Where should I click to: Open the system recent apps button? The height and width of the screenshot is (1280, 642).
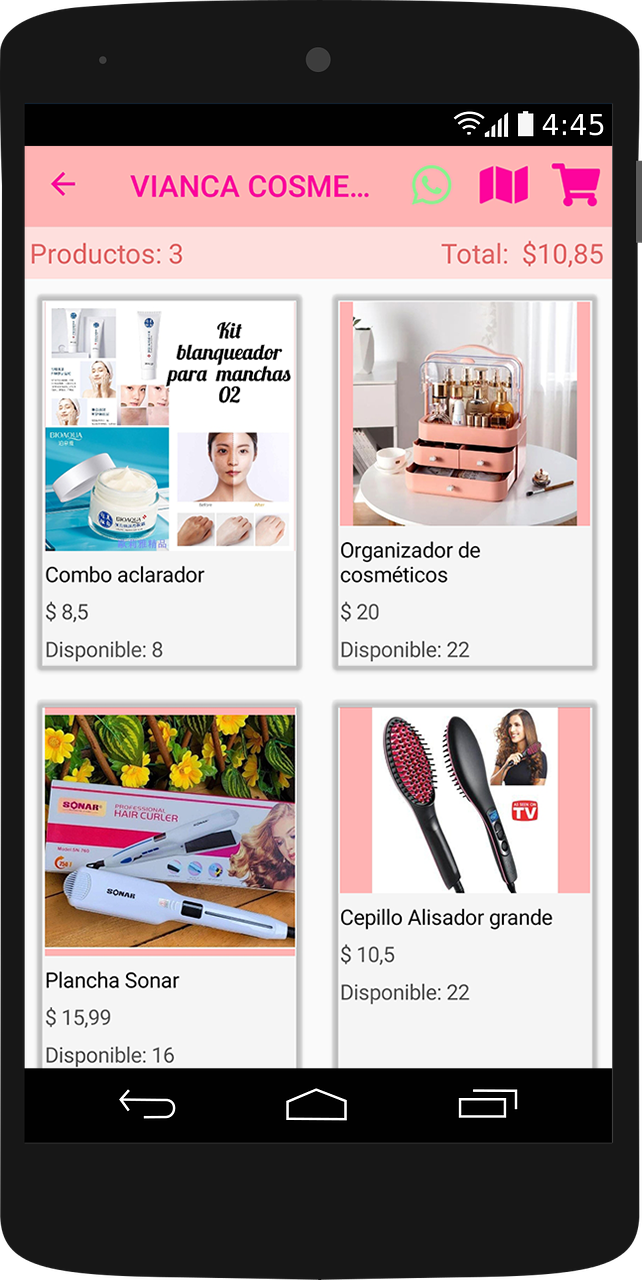pos(487,1104)
